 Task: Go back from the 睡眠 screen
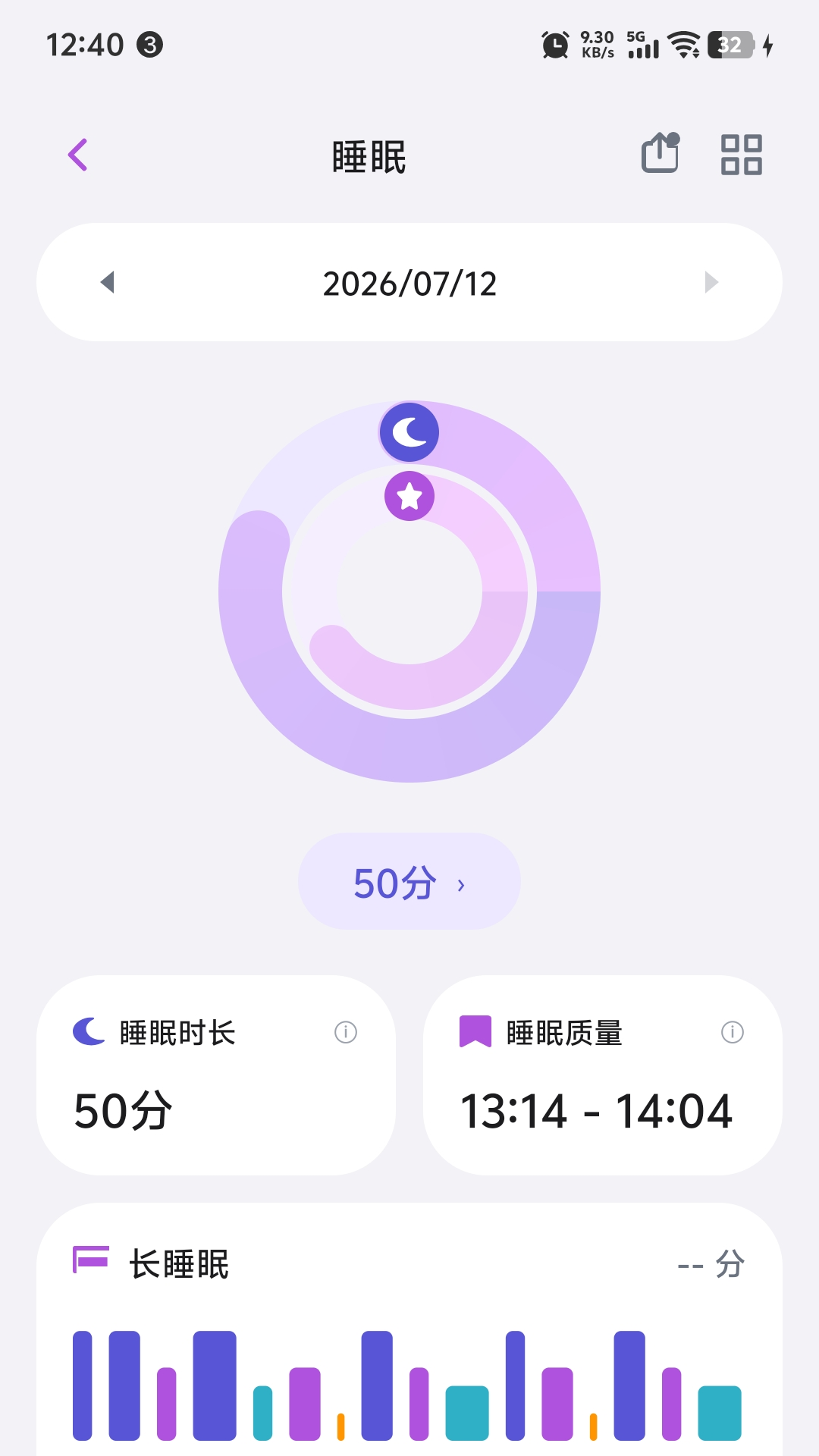coord(78,155)
